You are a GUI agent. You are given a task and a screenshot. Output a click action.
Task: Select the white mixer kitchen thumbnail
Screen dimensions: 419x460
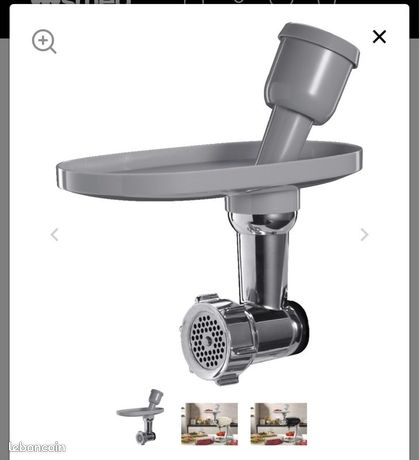(209, 424)
